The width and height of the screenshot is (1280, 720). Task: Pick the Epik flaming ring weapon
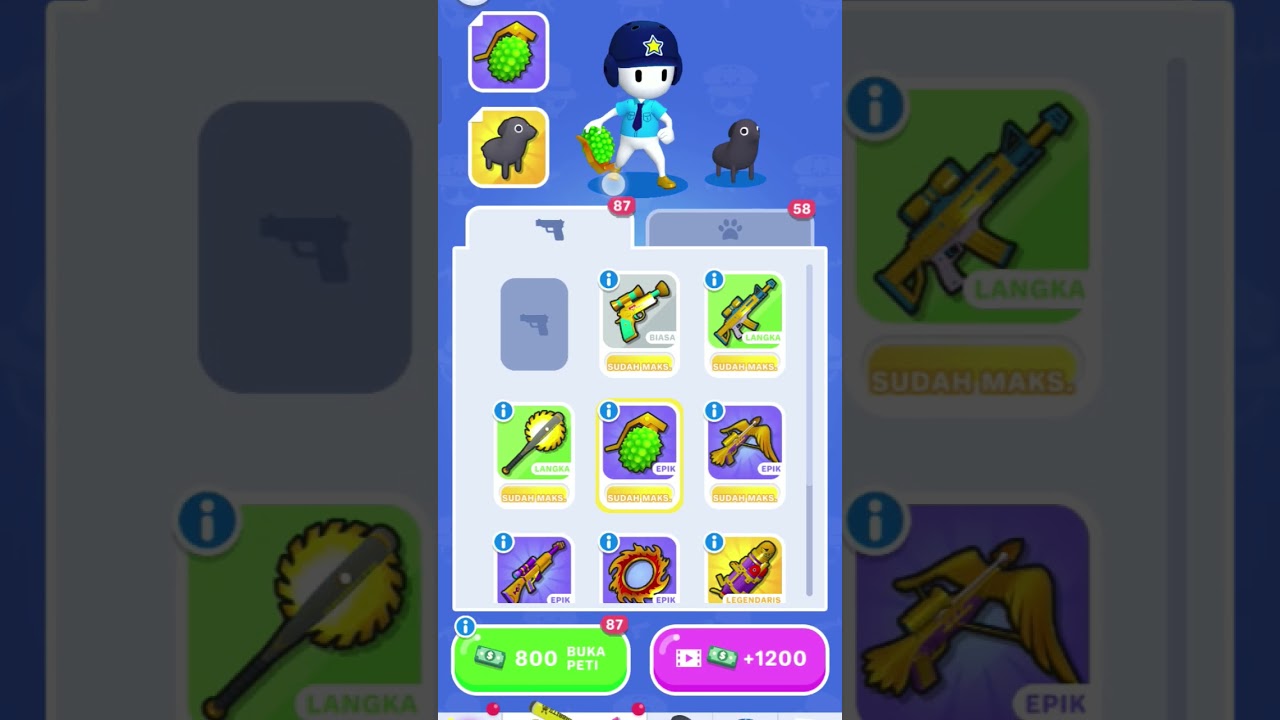tap(640, 572)
